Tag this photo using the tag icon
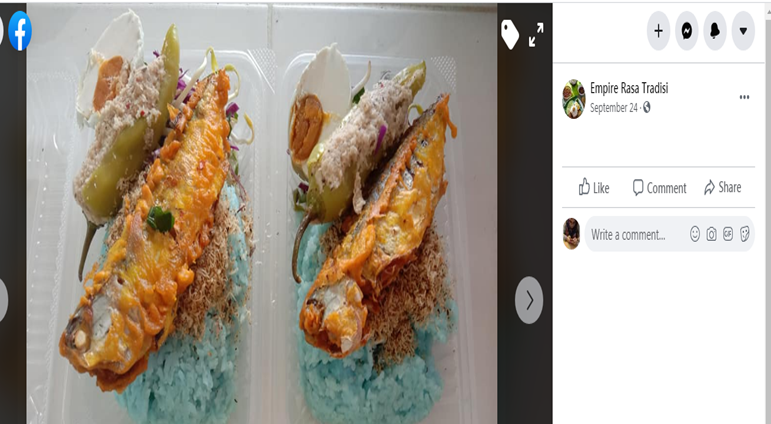 click(510, 34)
